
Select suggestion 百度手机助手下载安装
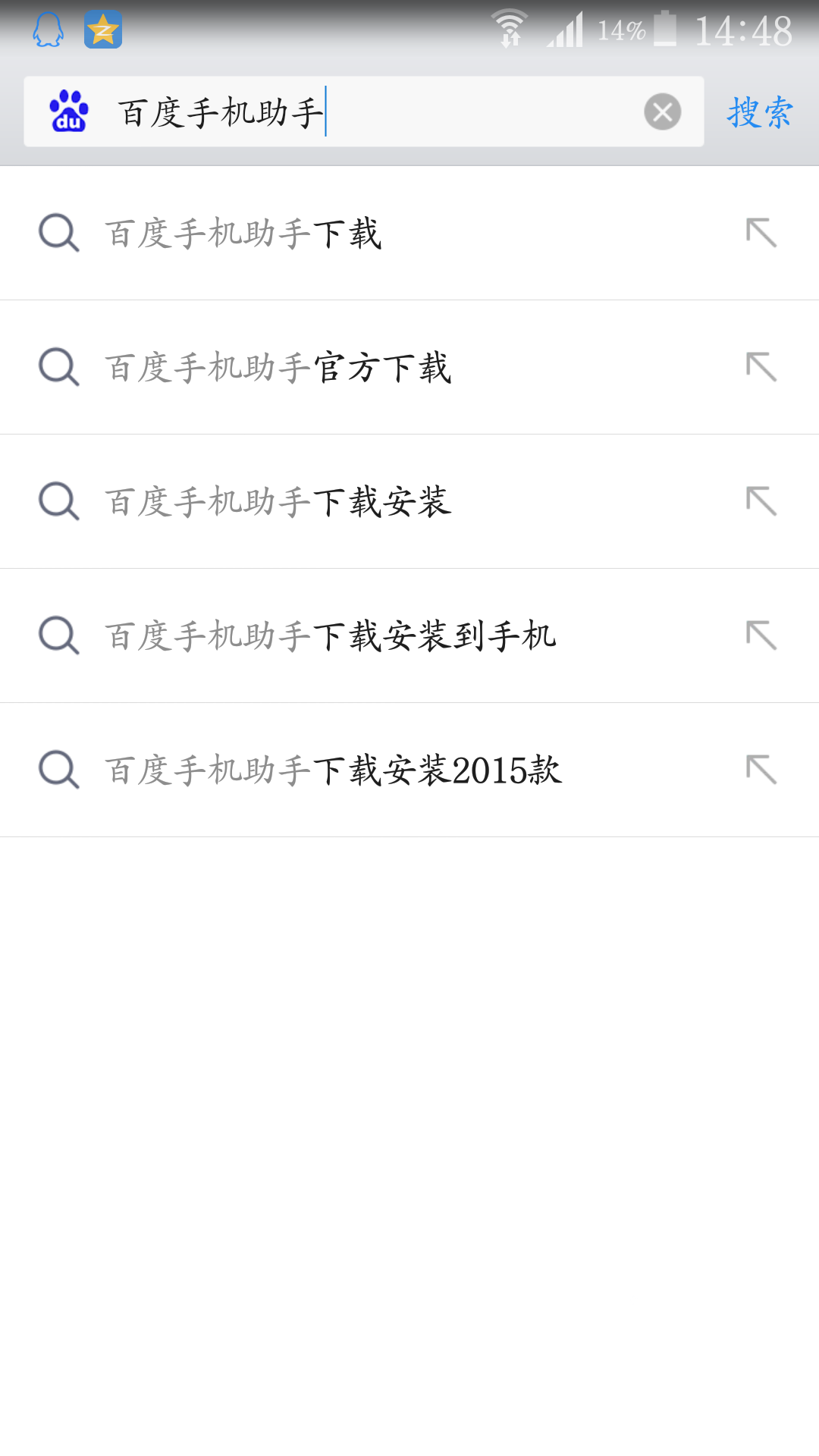tap(409, 501)
